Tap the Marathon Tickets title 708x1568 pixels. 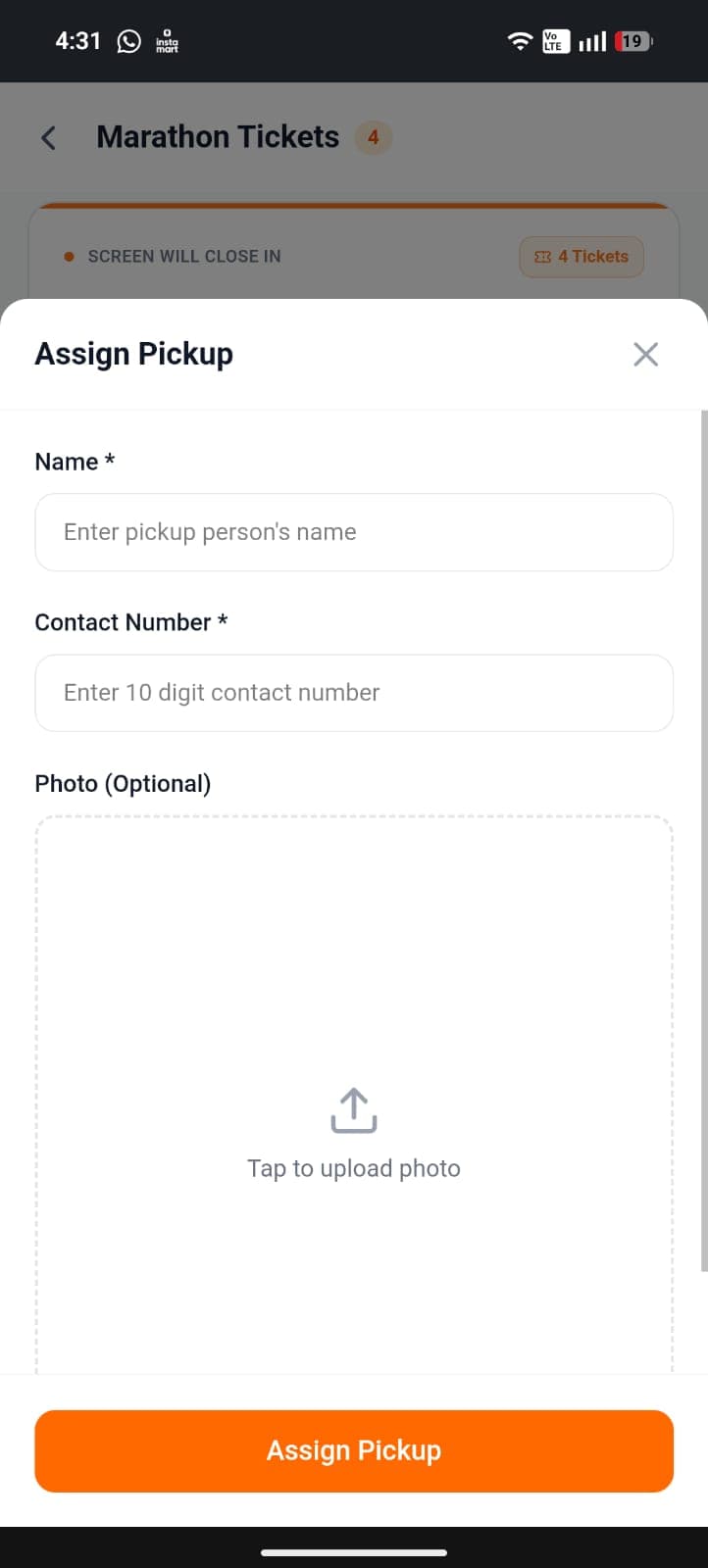point(217,136)
